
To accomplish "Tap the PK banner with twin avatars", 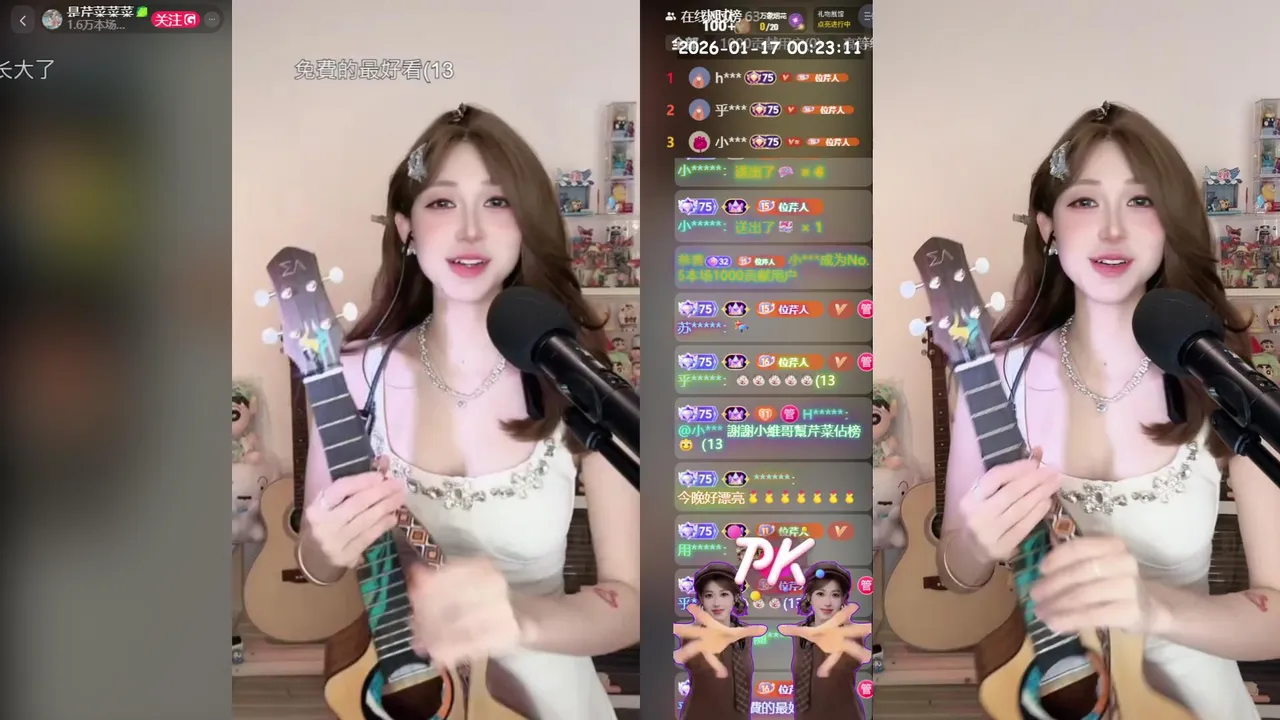I will tap(770, 620).
